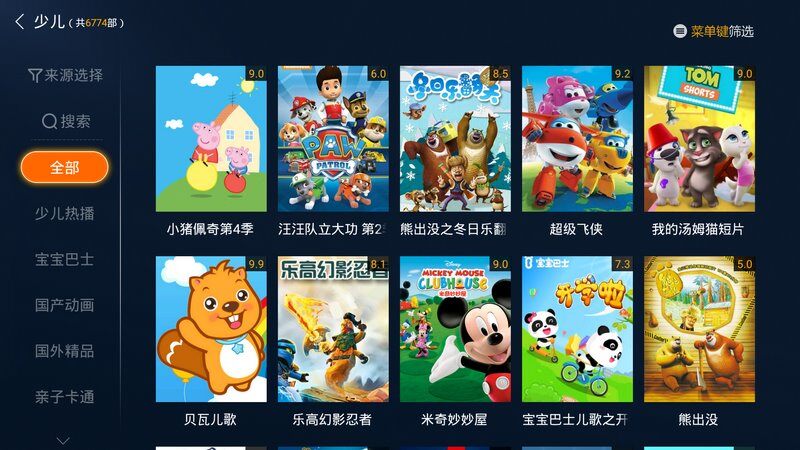This screenshot has width=800, height=450.
Task: Open 小猪佩奇第4季
Action: [211, 140]
